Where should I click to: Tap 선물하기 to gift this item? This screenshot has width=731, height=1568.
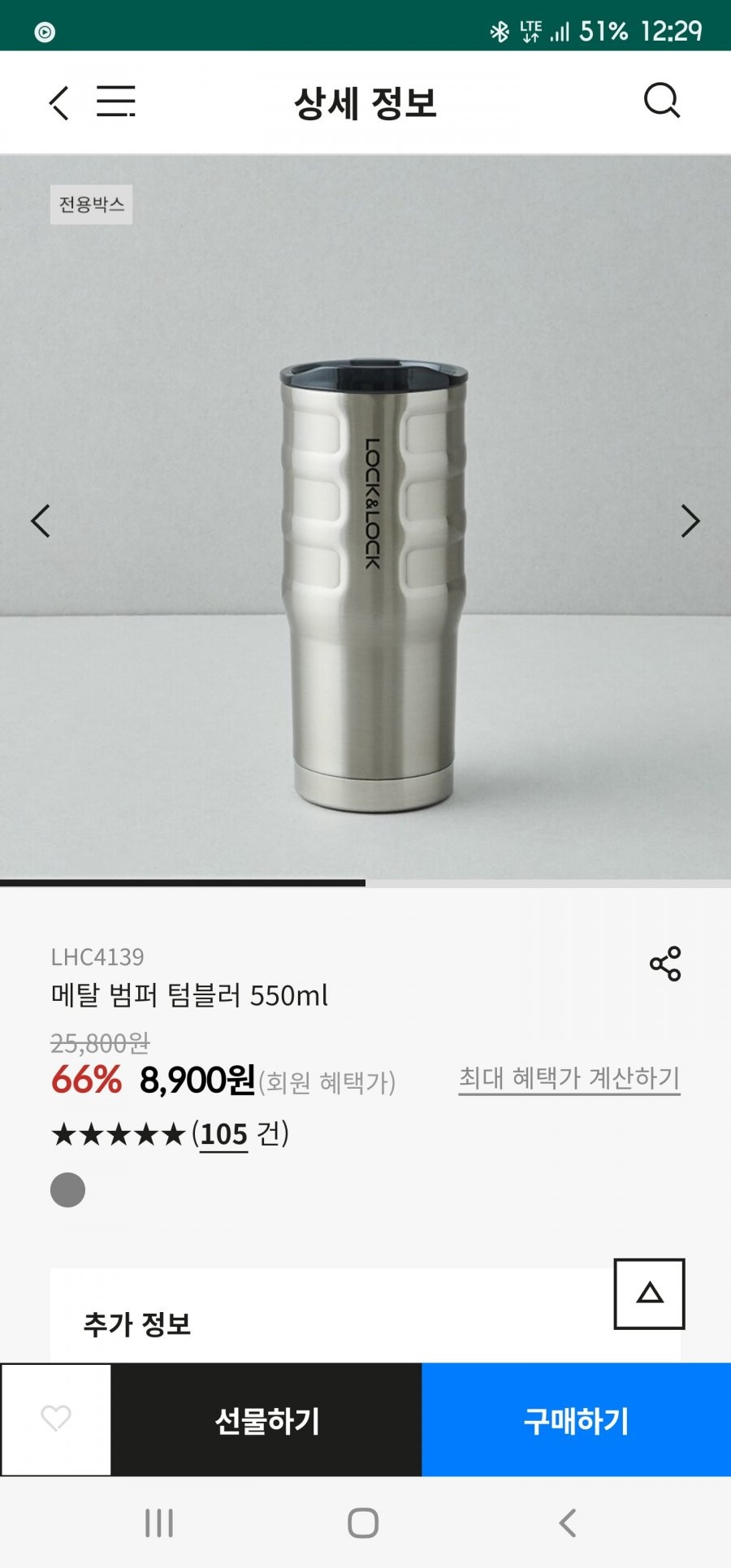click(266, 1420)
